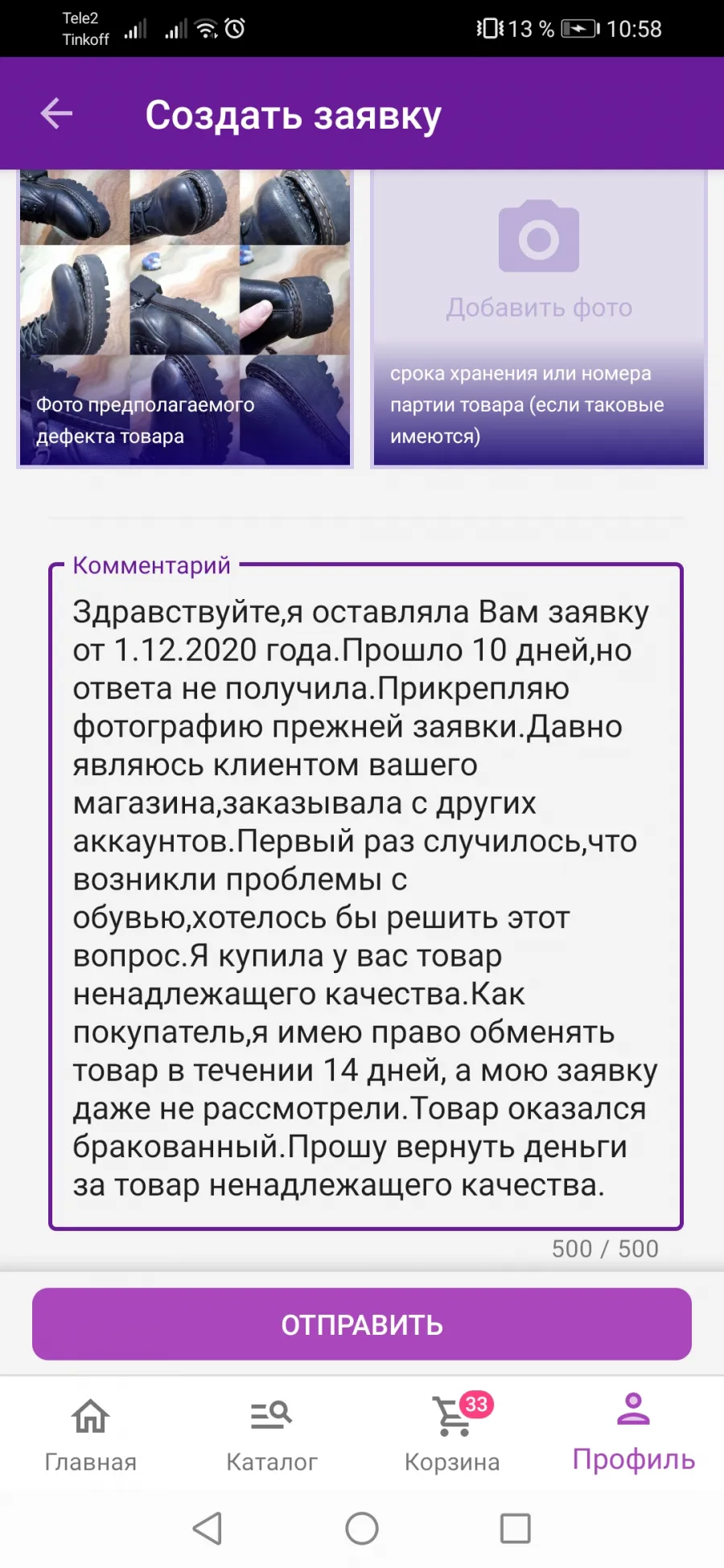Viewport: 724px width, 1568px height.
Task: Submit request with ОТПРАВИТЬ button
Action: point(362,1324)
